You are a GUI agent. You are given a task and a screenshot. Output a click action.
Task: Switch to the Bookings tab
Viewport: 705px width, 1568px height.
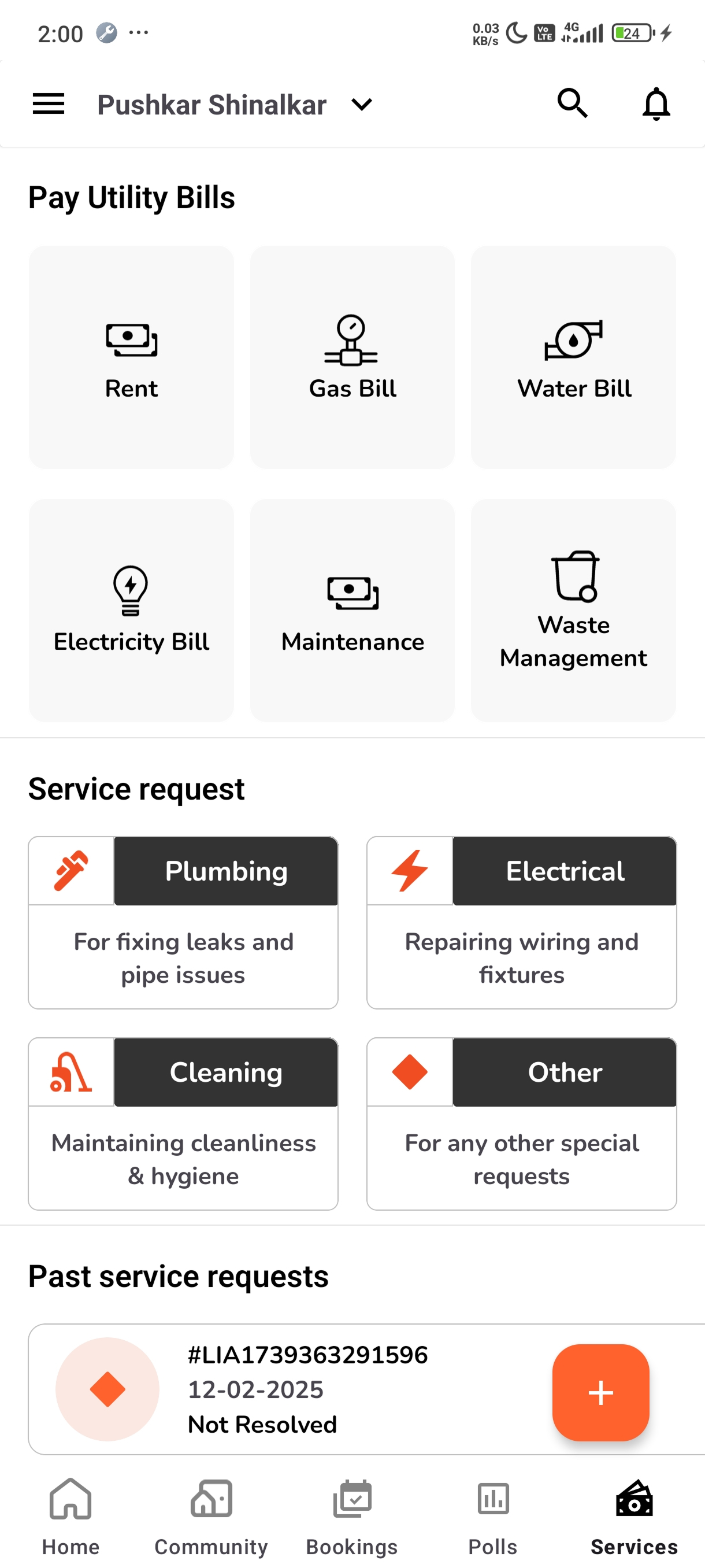tap(352, 1517)
